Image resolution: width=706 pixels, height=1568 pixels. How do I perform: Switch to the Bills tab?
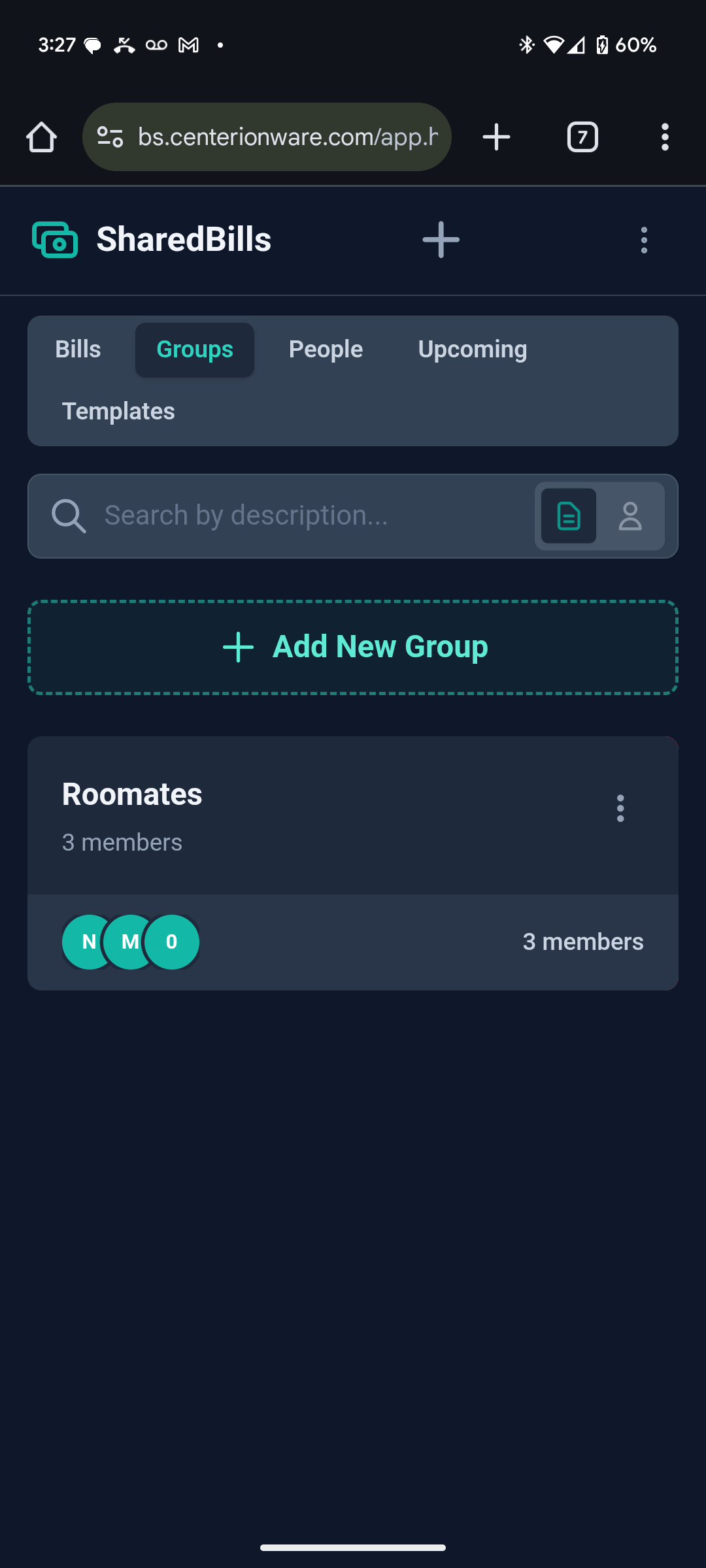[78, 350]
